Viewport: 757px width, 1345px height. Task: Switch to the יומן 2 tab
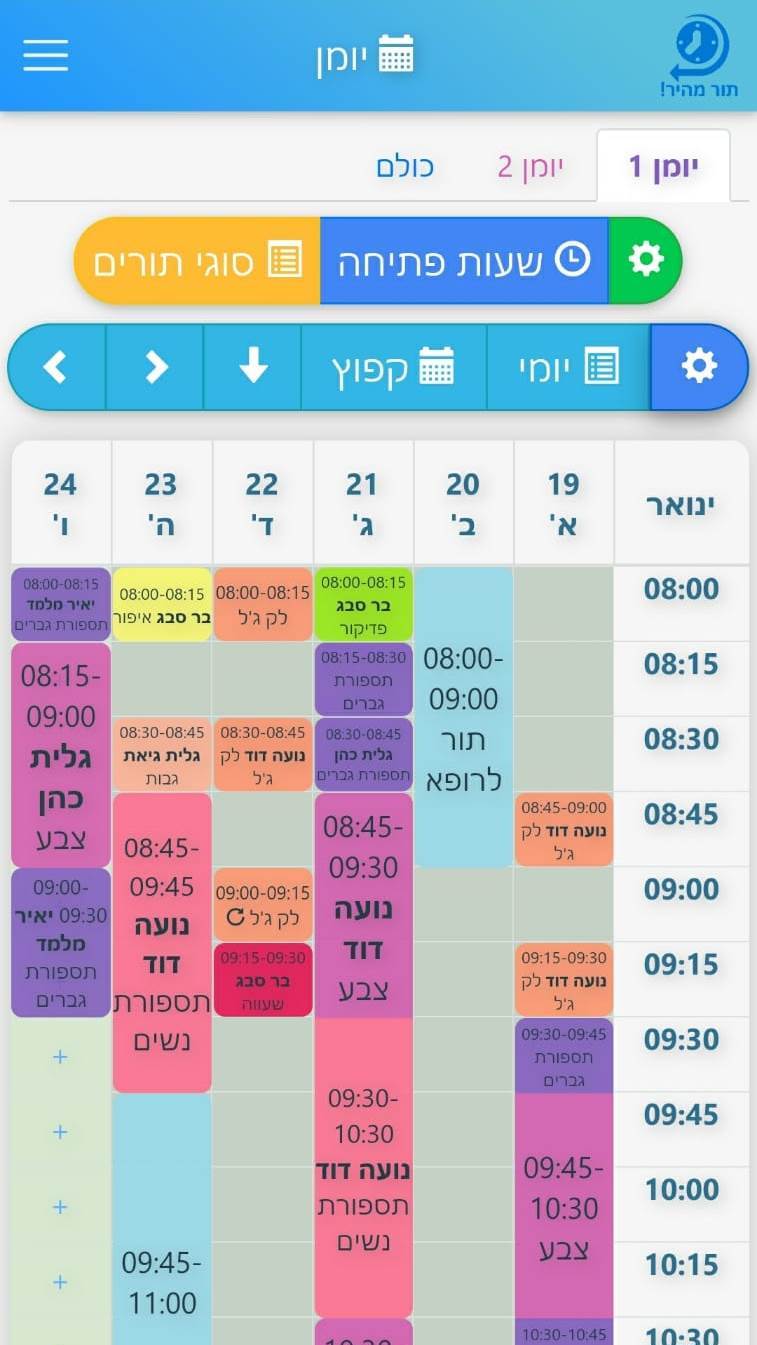[x=531, y=167]
